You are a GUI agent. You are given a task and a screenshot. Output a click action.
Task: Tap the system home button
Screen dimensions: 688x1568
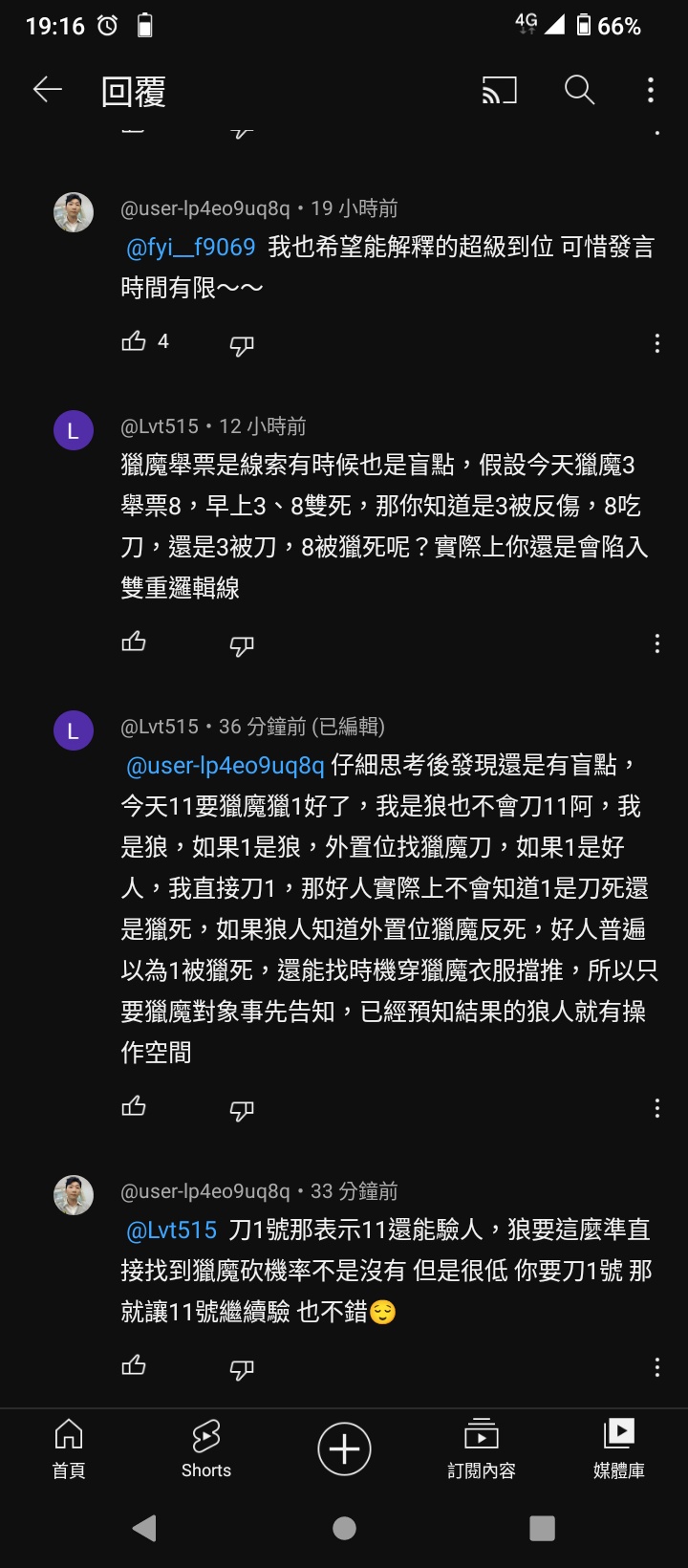point(344,1528)
